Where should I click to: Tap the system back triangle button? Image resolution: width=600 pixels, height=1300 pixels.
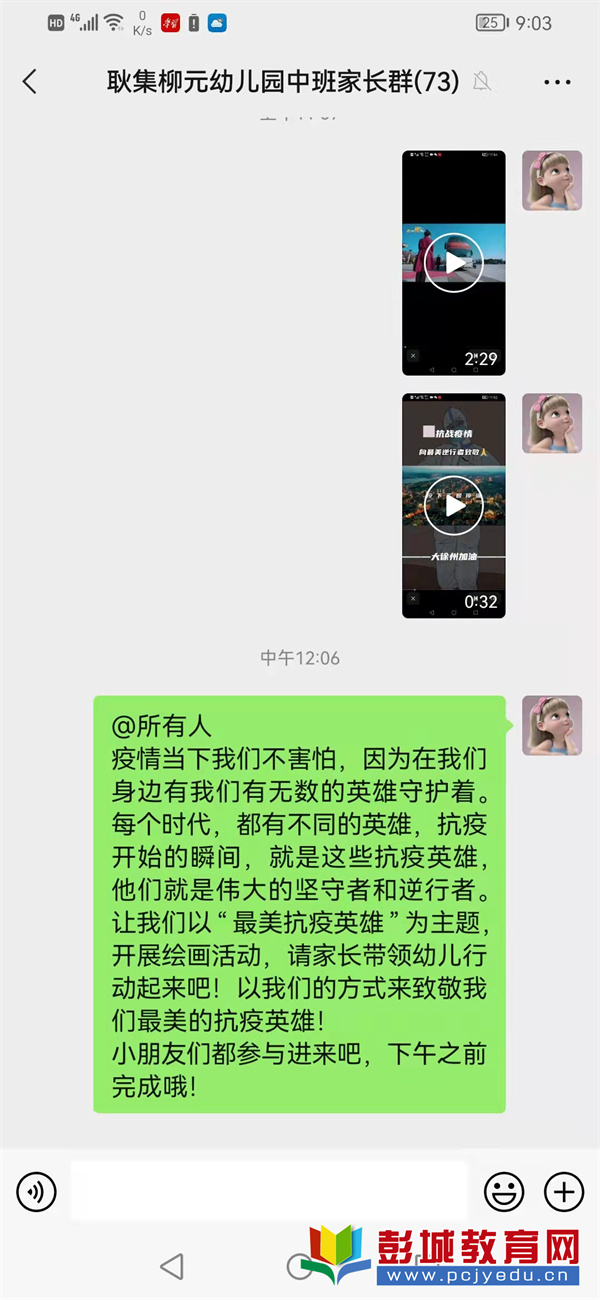172,1266
